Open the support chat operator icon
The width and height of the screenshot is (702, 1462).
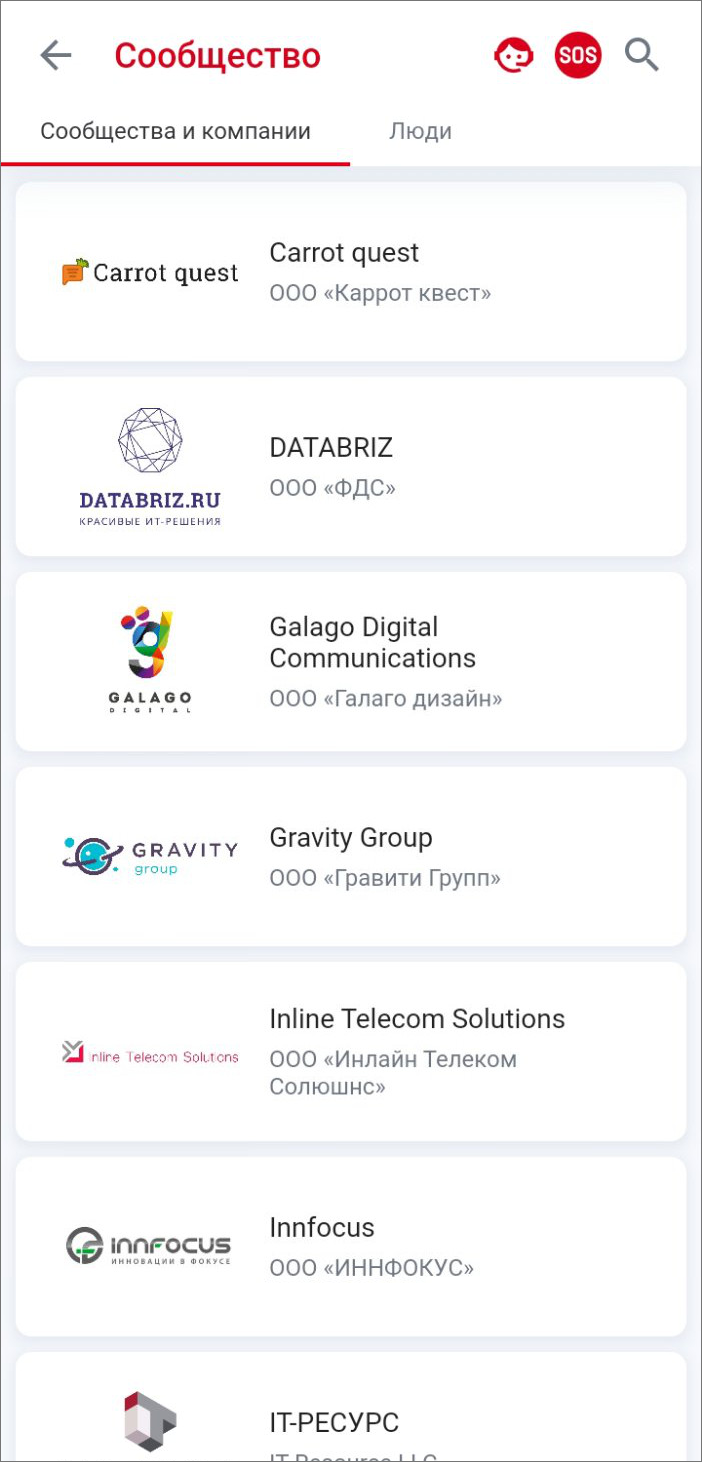point(514,56)
